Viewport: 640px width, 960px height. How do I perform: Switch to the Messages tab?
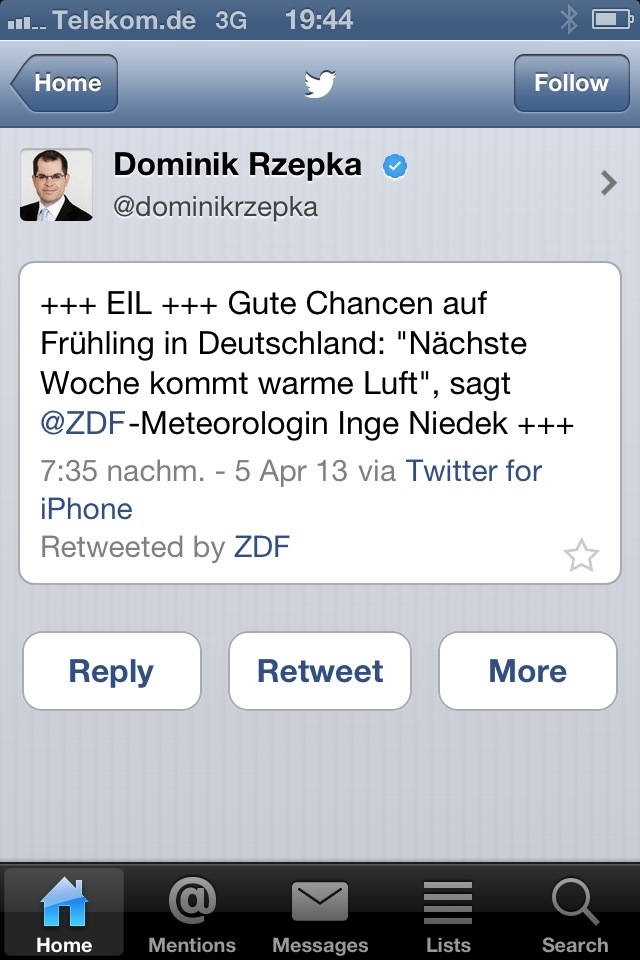pos(320,914)
